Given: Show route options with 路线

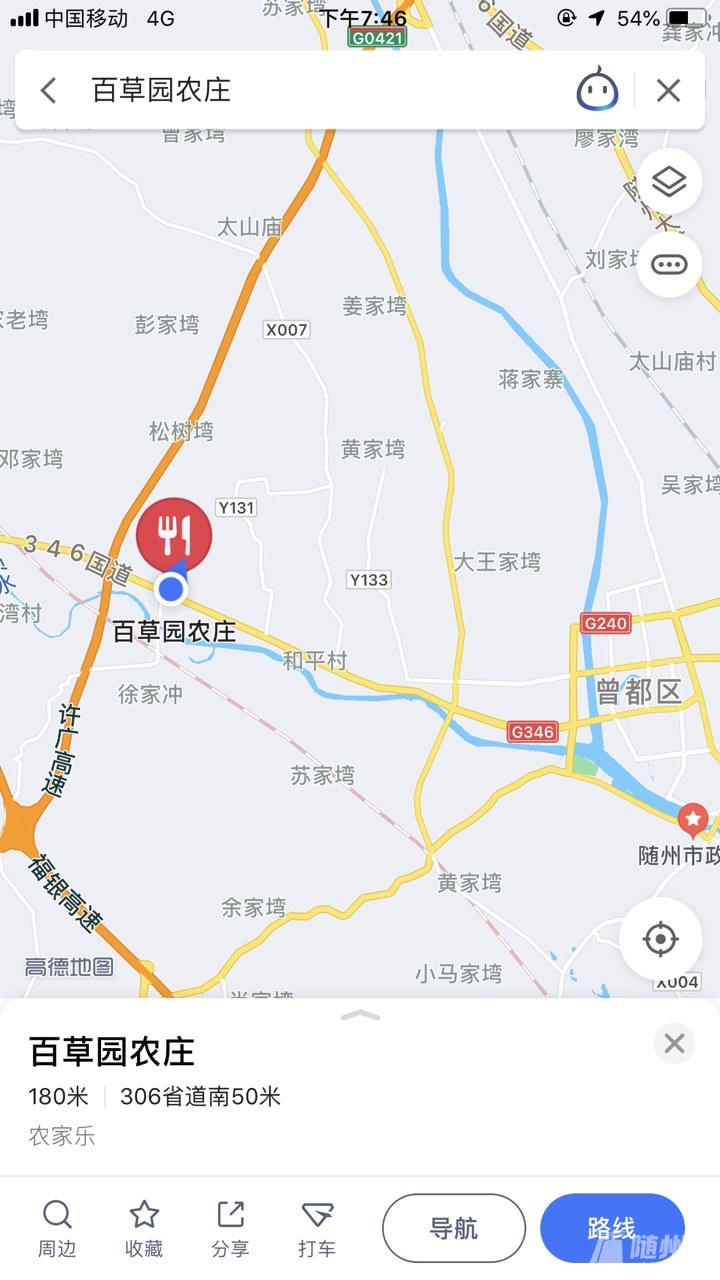Looking at the screenshot, I should tap(611, 1229).
